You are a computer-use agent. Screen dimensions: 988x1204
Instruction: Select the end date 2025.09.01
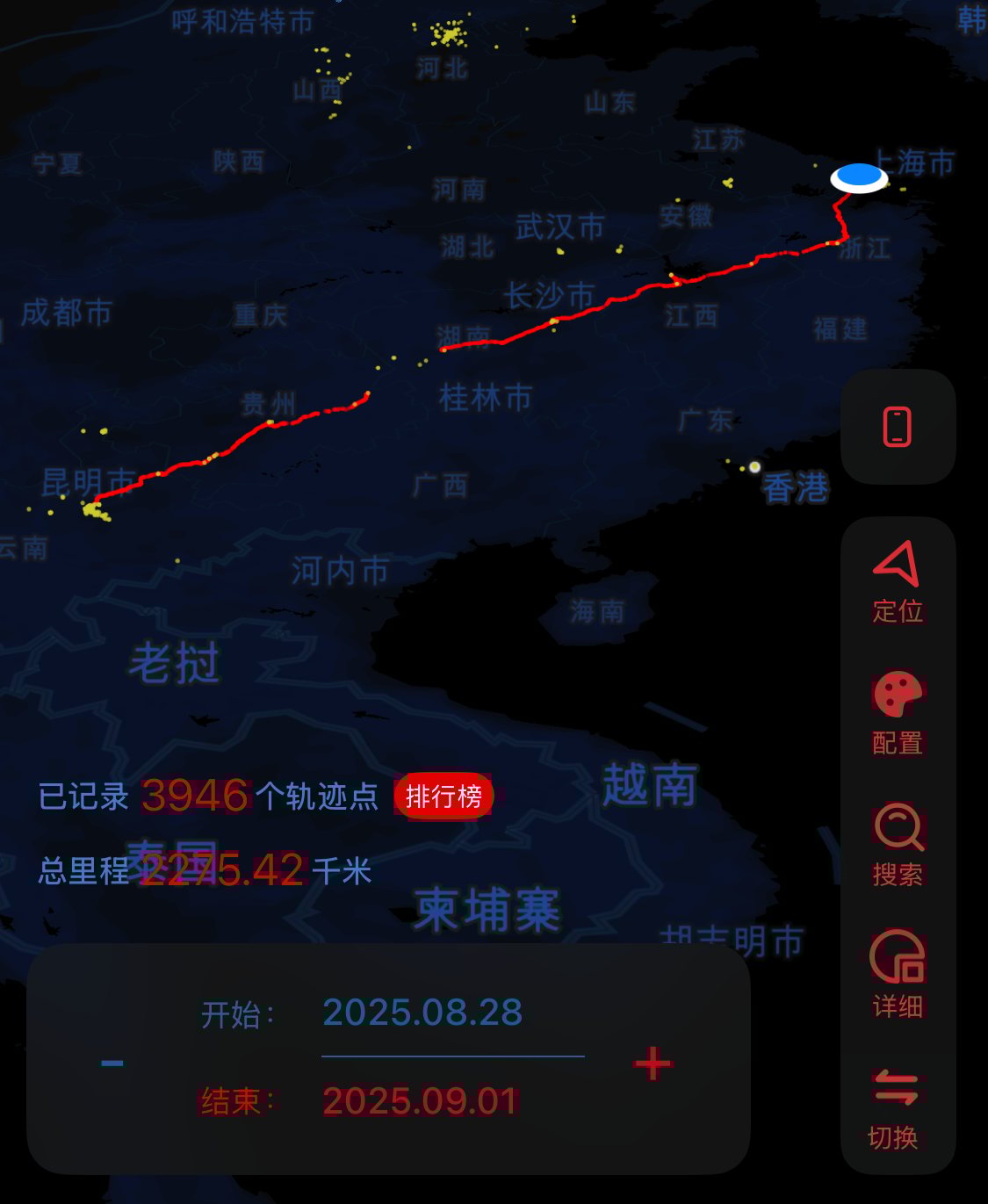pyautogui.click(x=422, y=1099)
